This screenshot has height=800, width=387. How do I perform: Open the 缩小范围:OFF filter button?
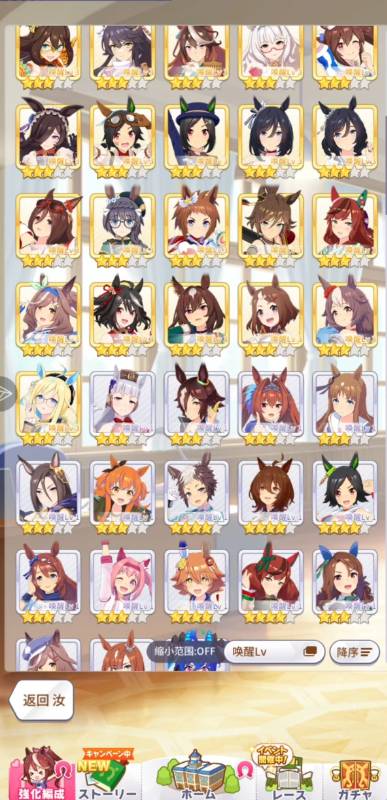tap(184, 652)
